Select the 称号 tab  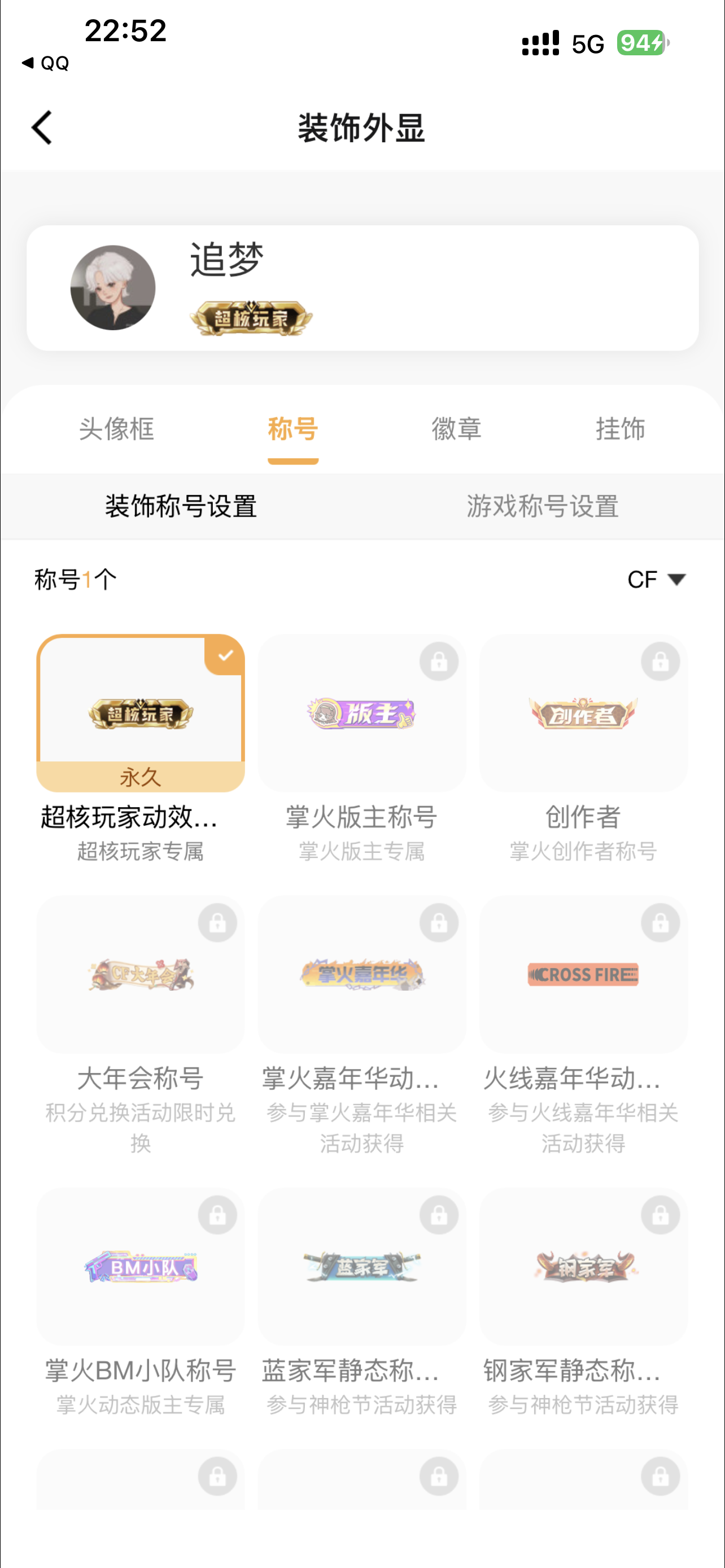coord(293,430)
